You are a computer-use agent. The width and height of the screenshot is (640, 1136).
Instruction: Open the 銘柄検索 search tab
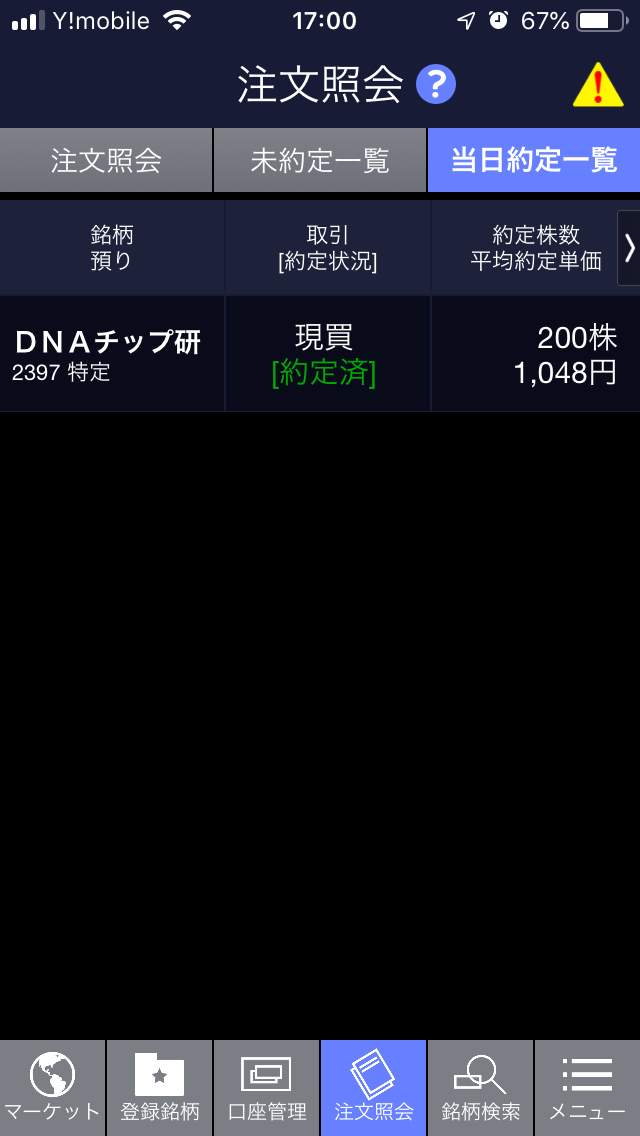[x=481, y=1088]
